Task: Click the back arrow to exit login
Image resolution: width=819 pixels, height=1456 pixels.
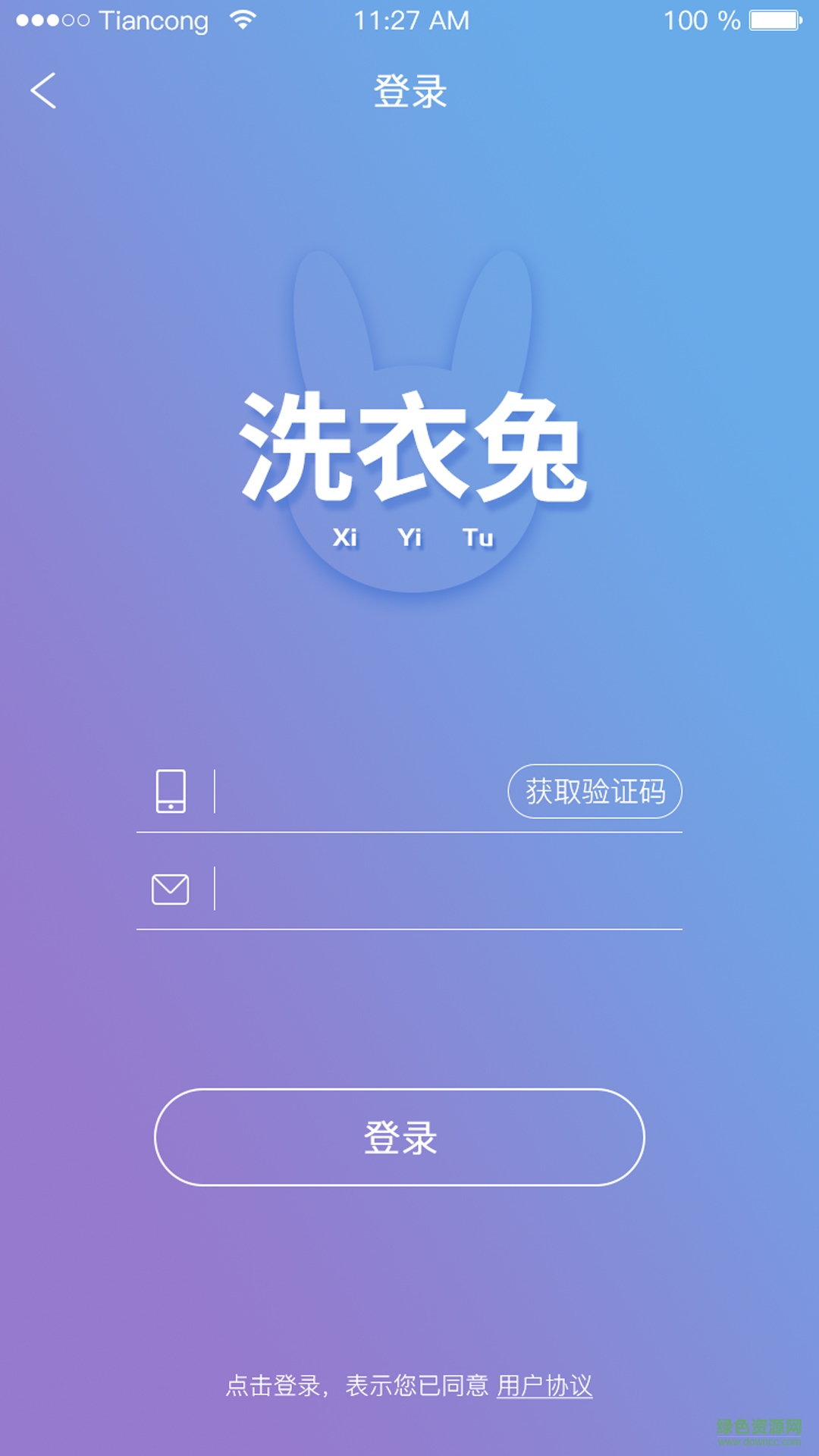Action: [x=43, y=89]
